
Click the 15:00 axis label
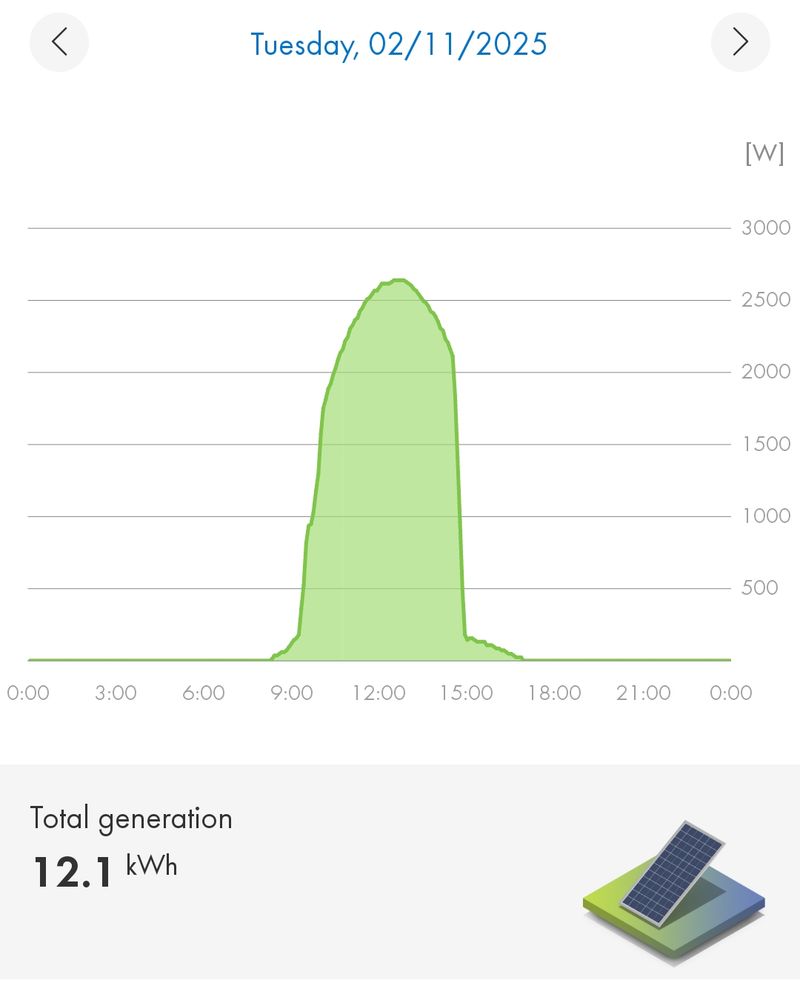467,692
